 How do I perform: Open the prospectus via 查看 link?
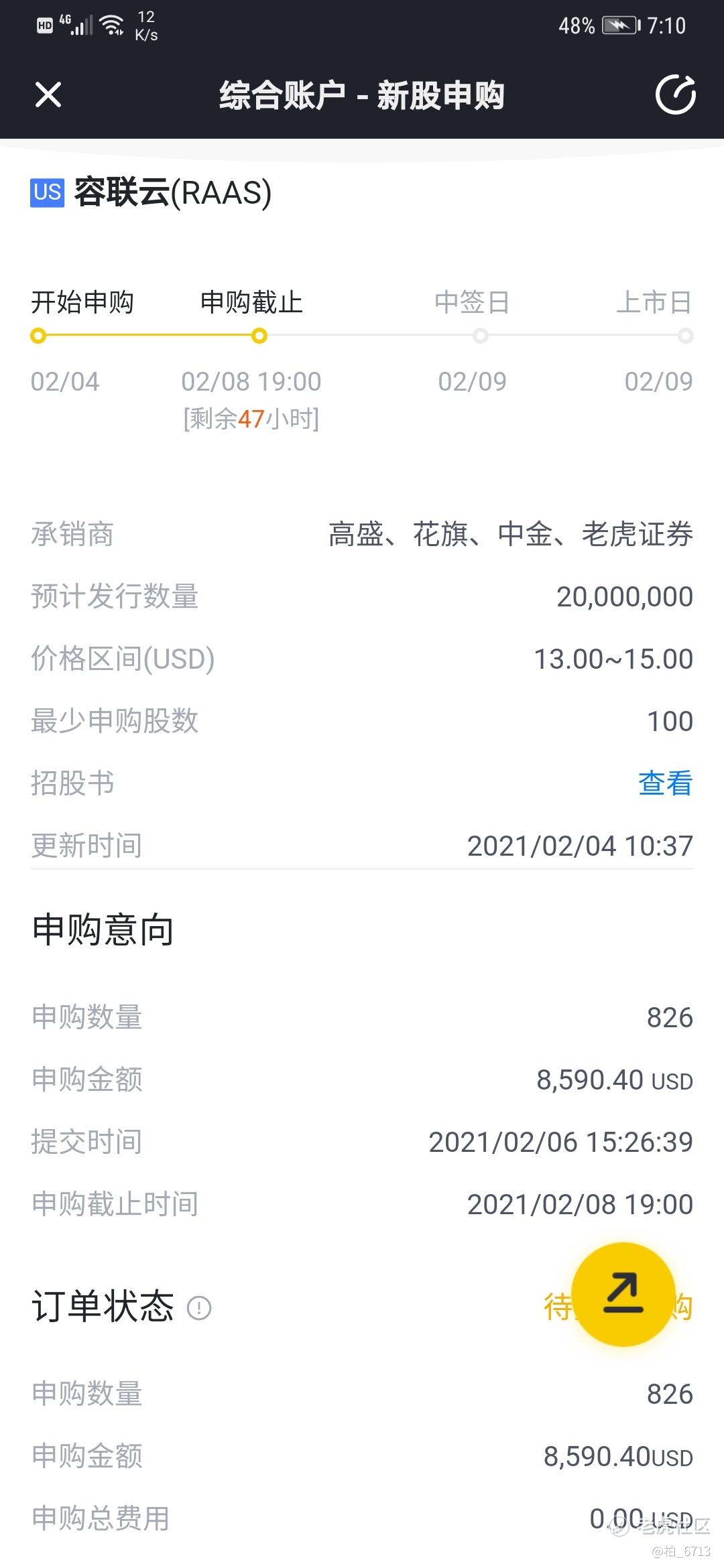[665, 783]
